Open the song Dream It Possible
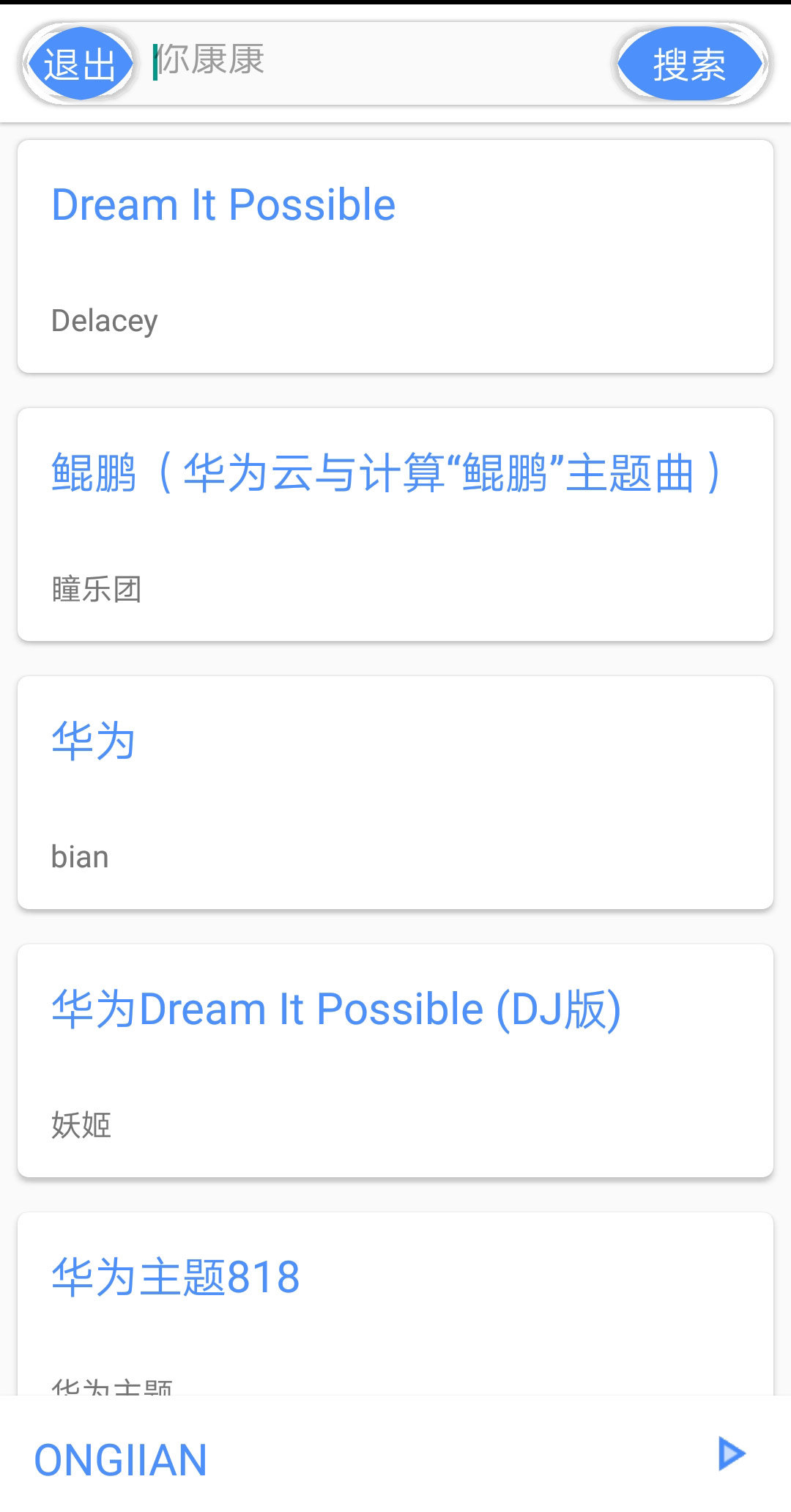The width and height of the screenshot is (791, 1512). tap(222, 205)
